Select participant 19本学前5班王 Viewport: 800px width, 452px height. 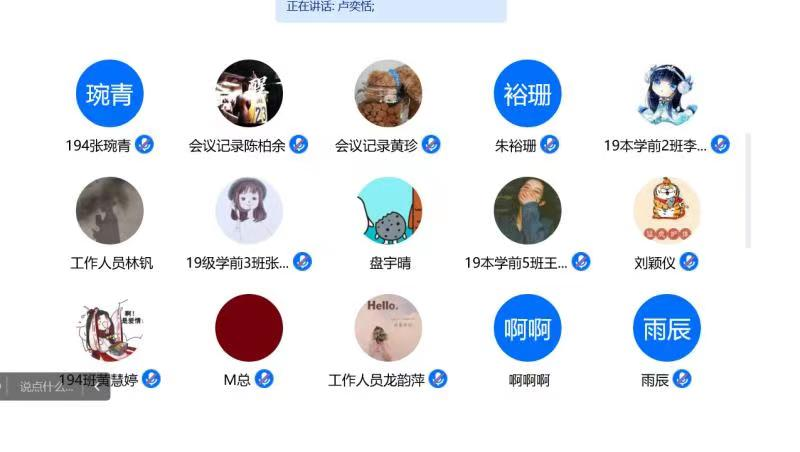pos(527,211)
